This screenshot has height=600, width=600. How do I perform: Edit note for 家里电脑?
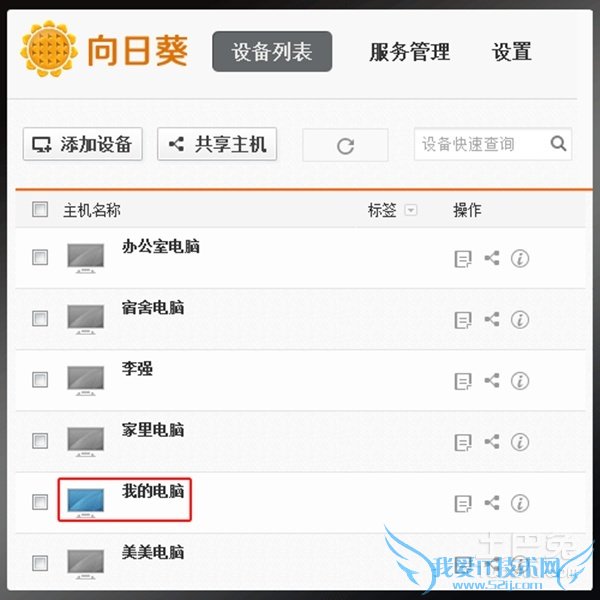[x=462, y=441]
